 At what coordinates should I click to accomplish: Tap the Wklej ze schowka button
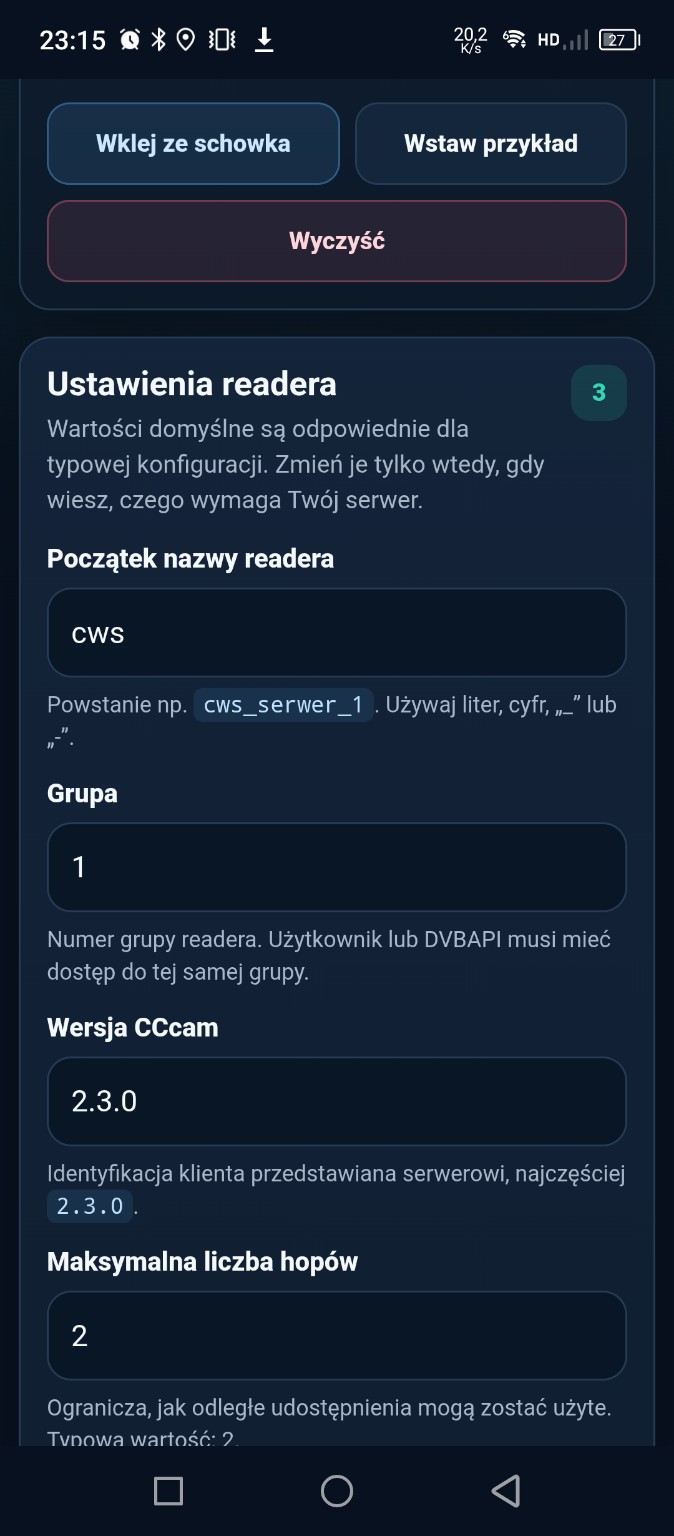193,143
